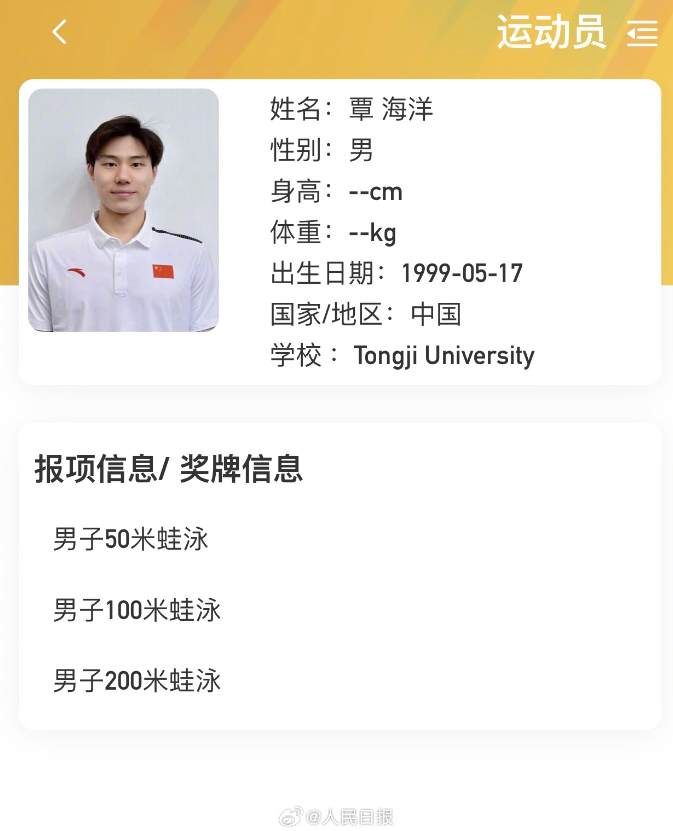Go back using the top arrow
This screenshot has height=831, width=673.
[x=60, y=32]
